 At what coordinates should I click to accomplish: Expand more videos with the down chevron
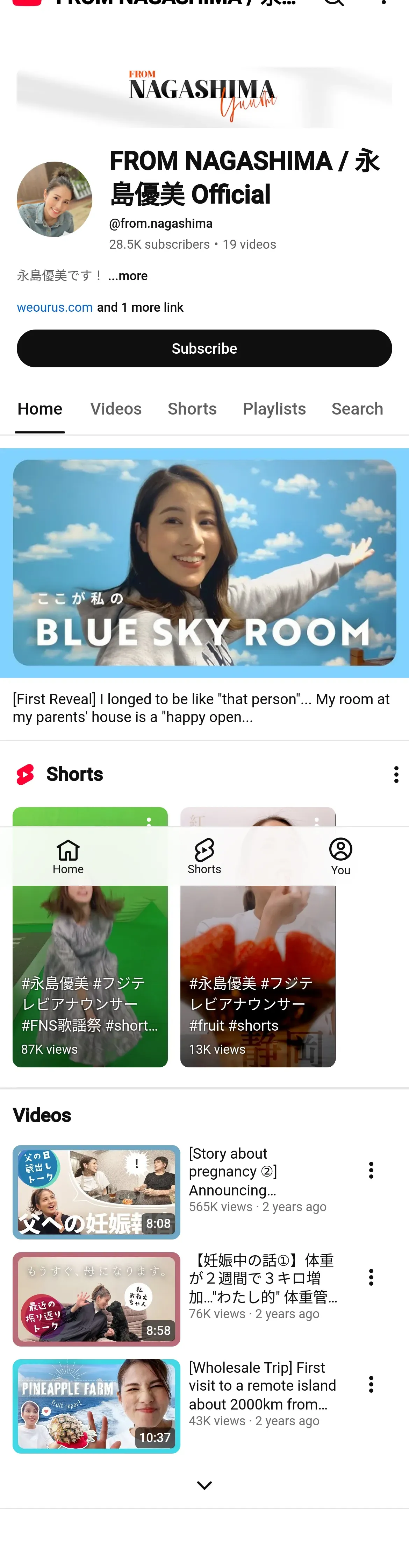pos(204,1485)
